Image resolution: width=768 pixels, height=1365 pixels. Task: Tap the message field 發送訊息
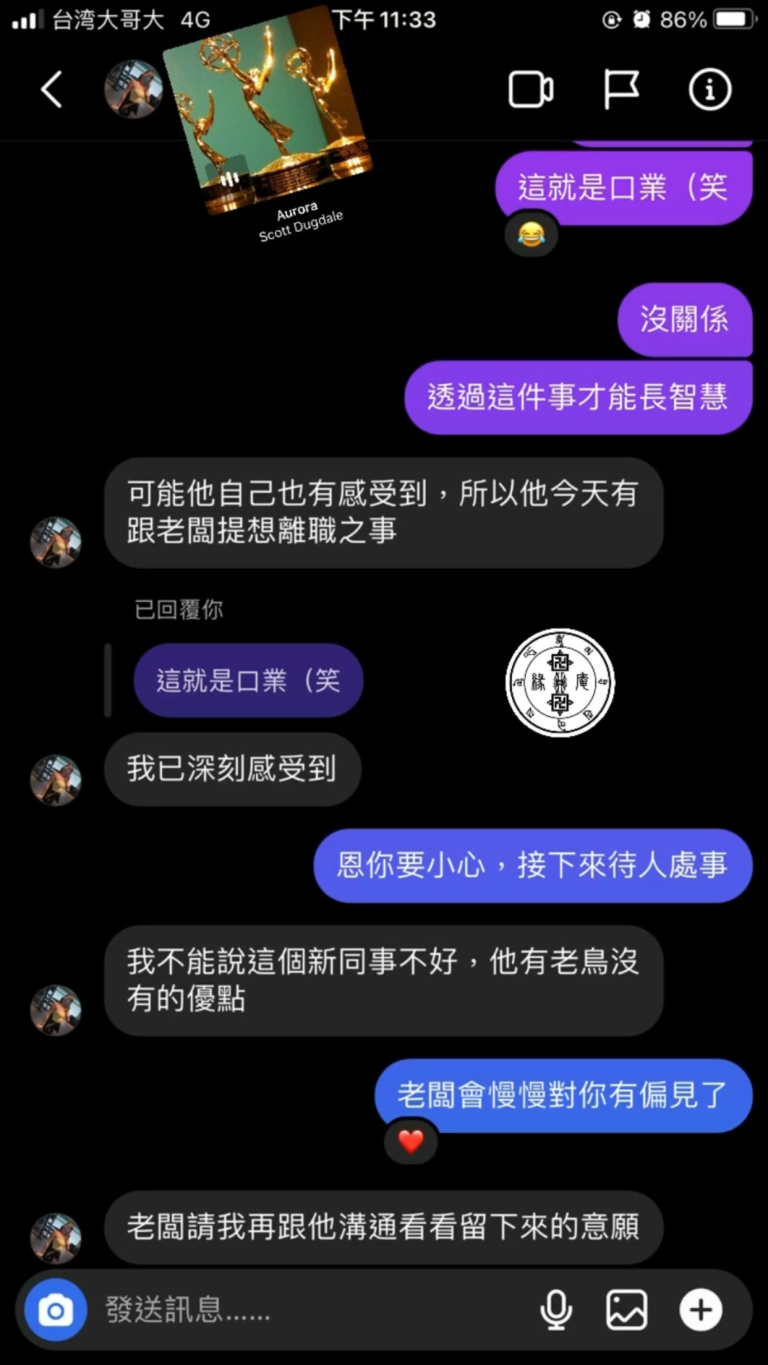(310, 1310)
